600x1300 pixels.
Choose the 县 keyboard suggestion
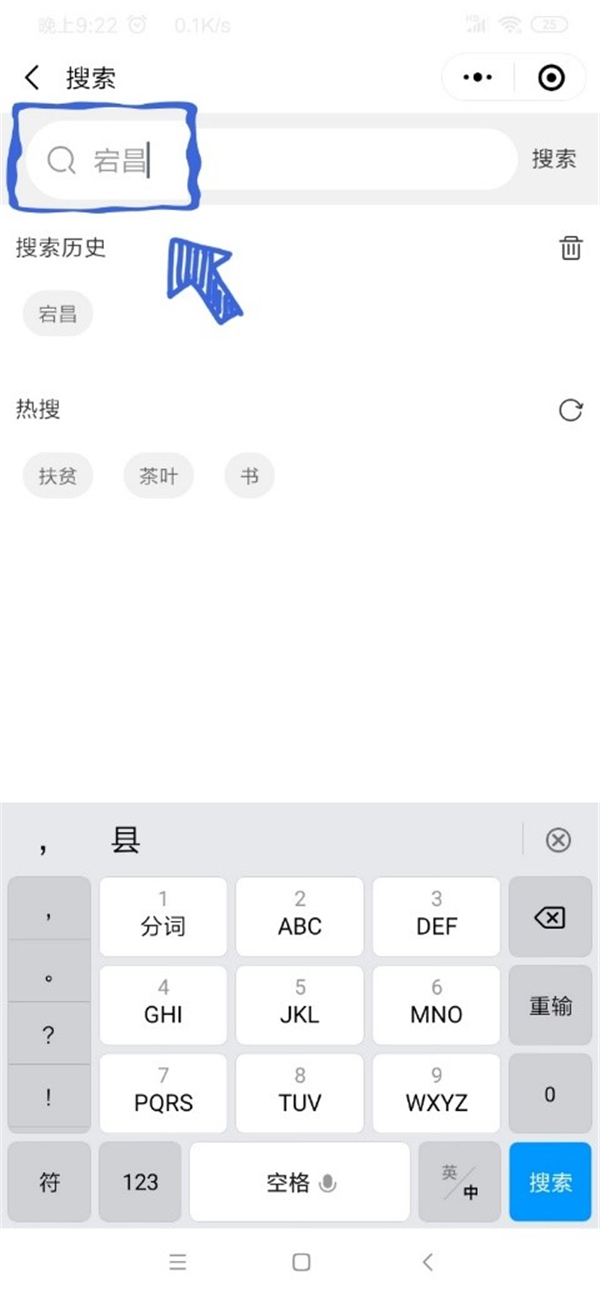point(125,840)
